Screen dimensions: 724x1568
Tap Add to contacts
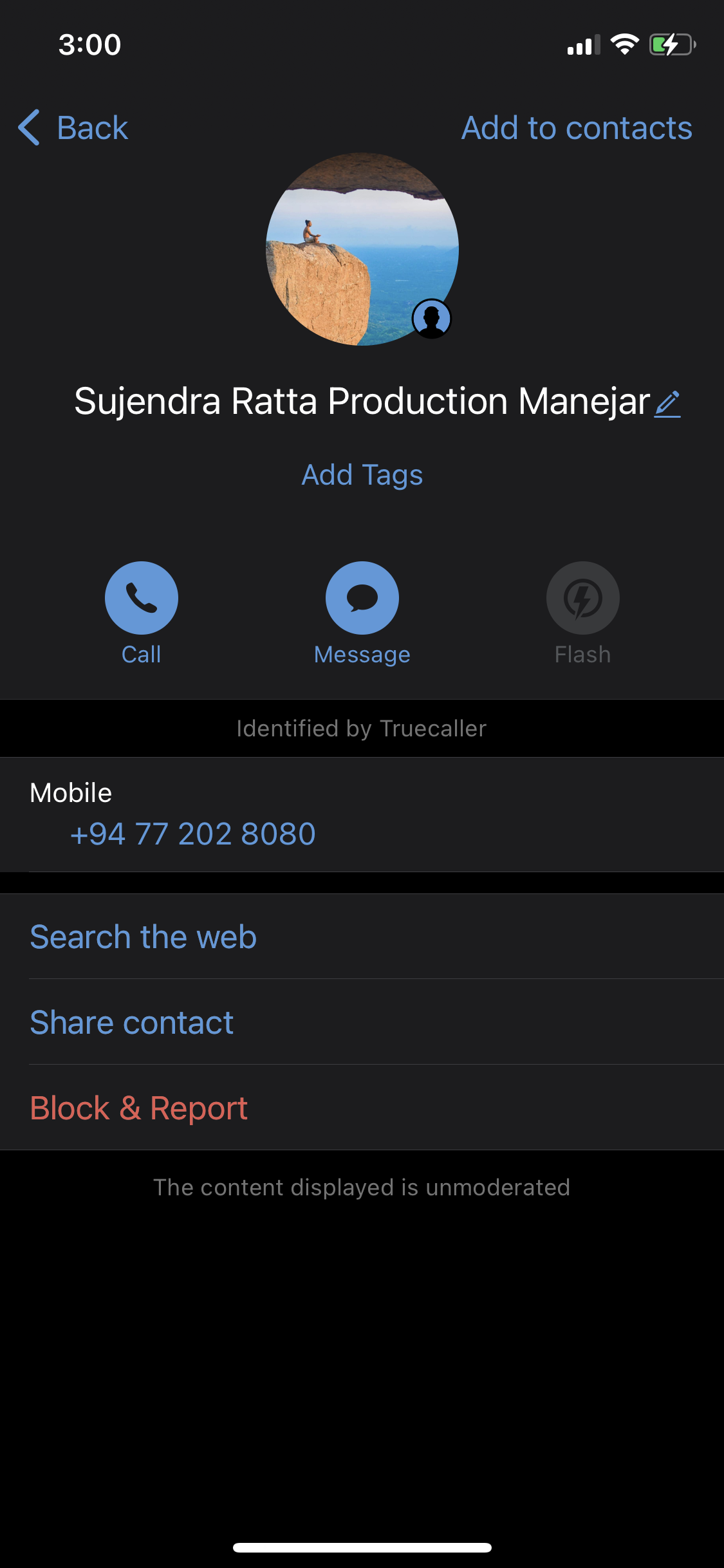point(577,127)
